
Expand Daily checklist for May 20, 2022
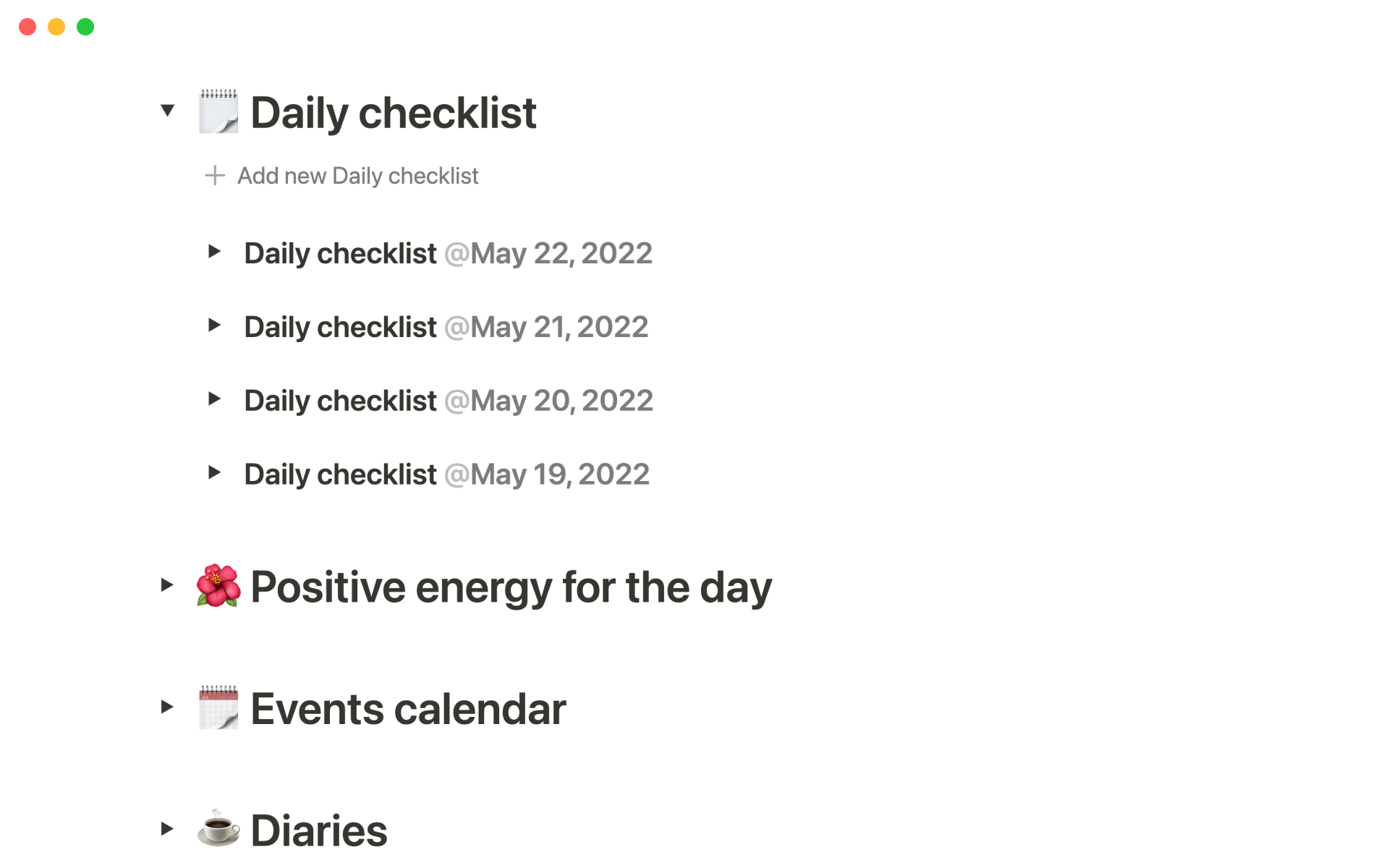pos(214,399)
